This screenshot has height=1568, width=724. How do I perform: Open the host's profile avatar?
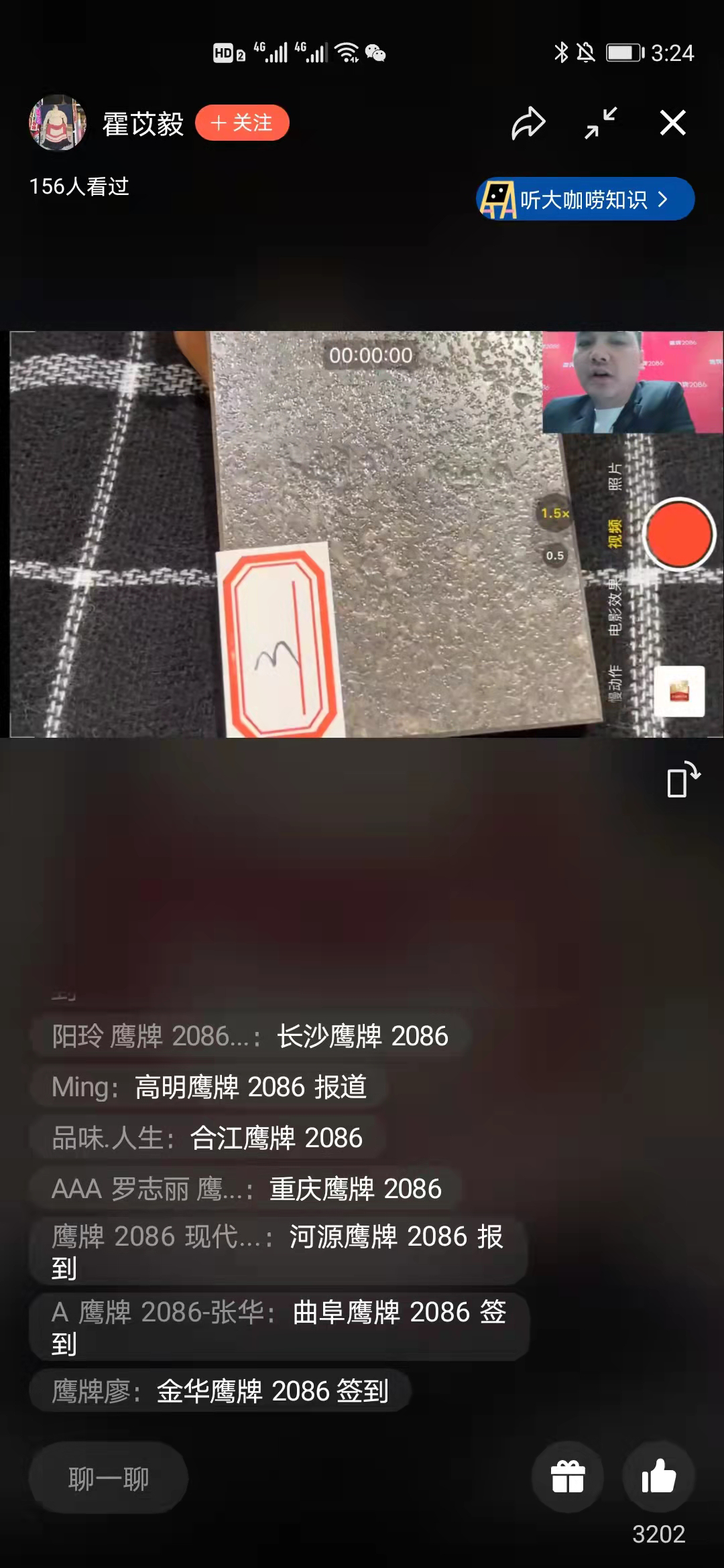58,123
